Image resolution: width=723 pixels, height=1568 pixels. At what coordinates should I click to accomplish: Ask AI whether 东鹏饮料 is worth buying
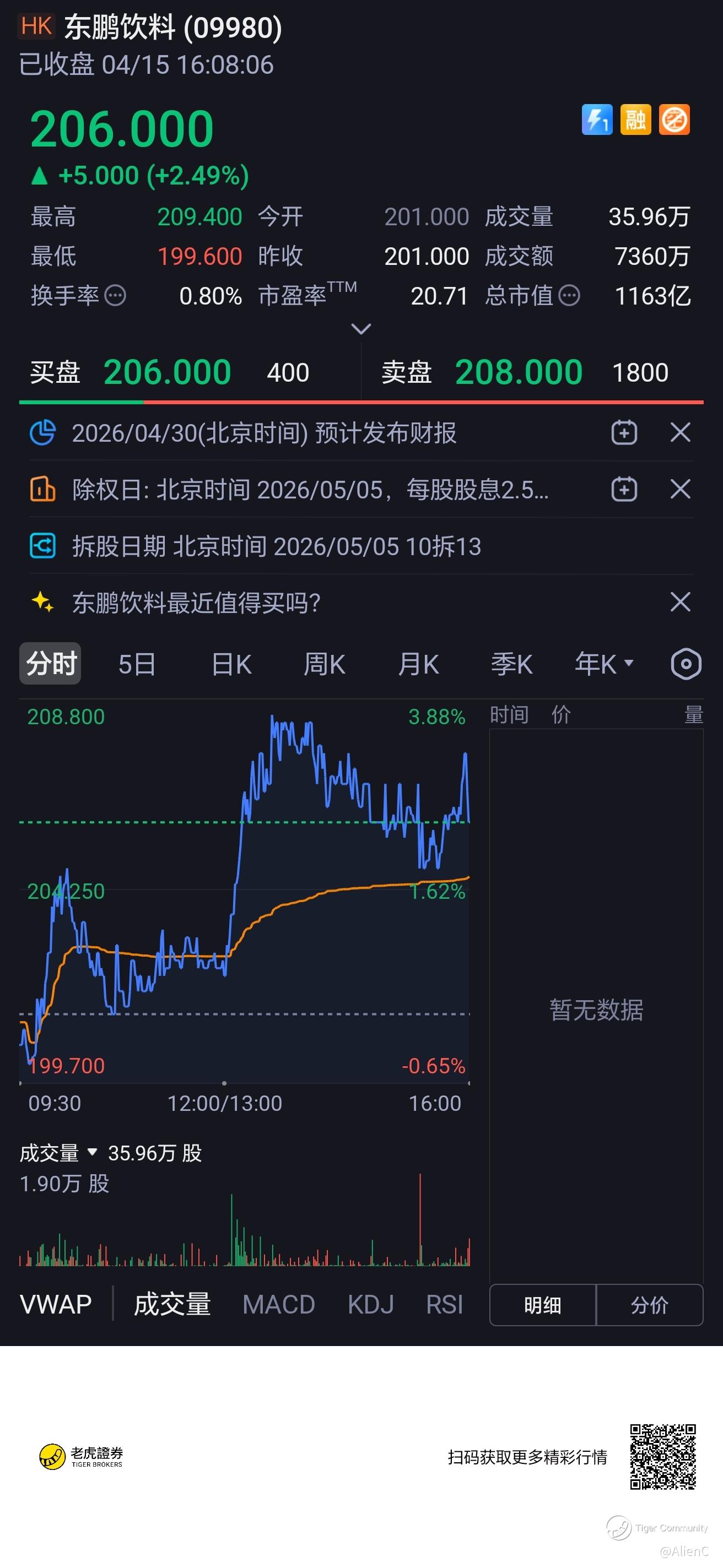click(x=196, y=603)
